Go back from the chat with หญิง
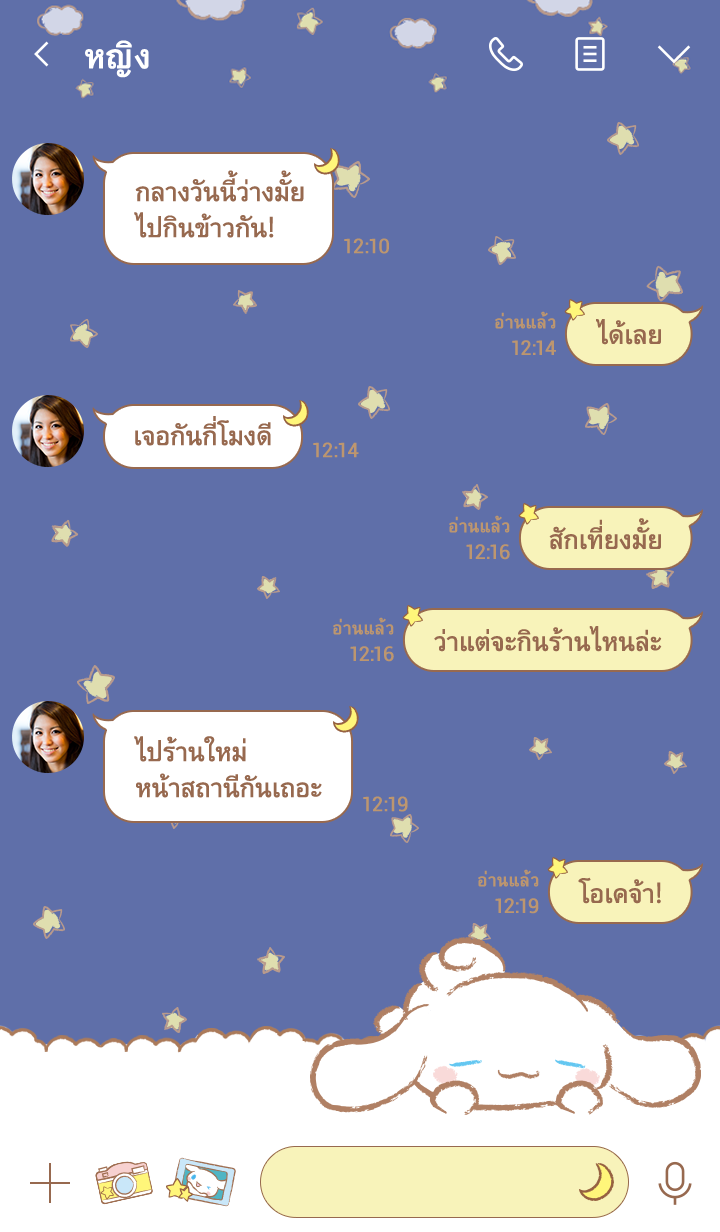This screenshot has width=720, height=1232. tap(41, 55)
